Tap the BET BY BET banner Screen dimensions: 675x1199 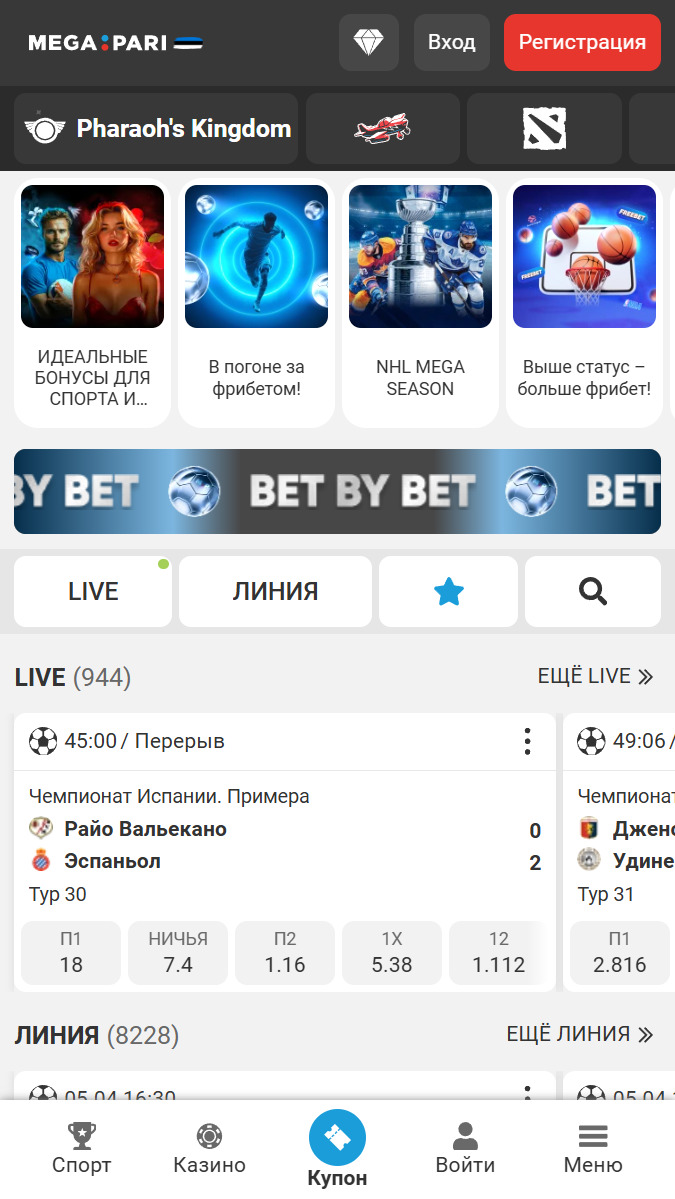[337, 491]
